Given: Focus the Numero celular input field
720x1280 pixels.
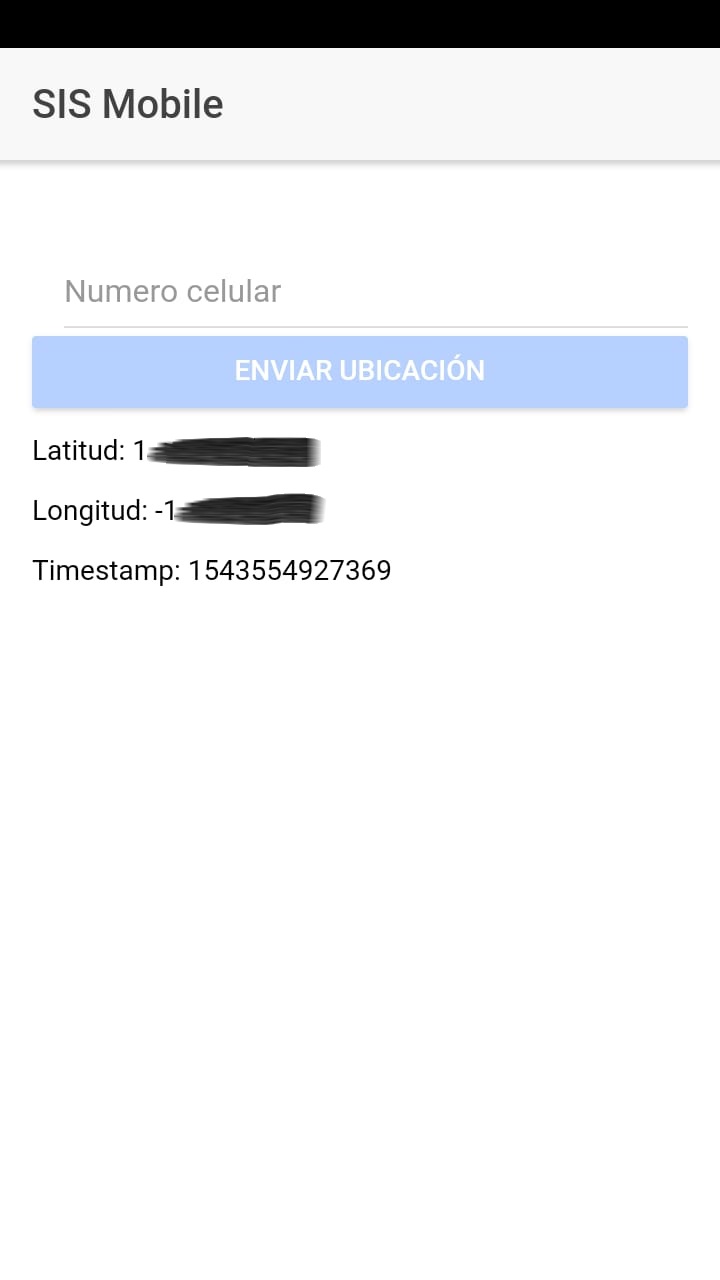Looking at the screenshot, I should click(375, 292).
